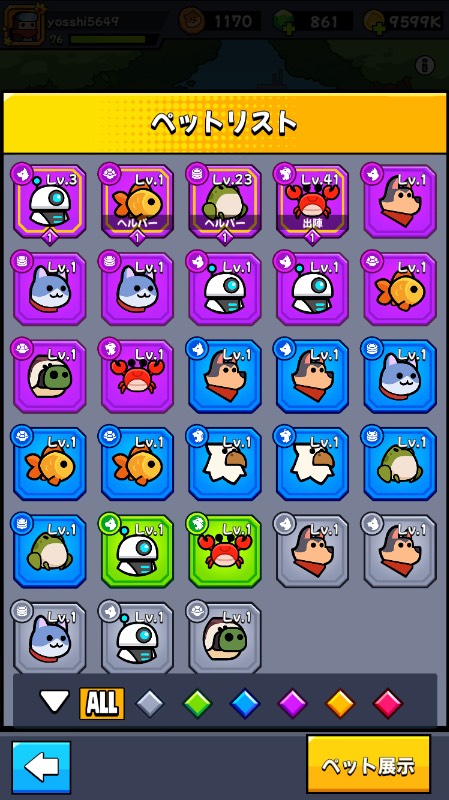Select the purple turtle pet

click(49, 377)
